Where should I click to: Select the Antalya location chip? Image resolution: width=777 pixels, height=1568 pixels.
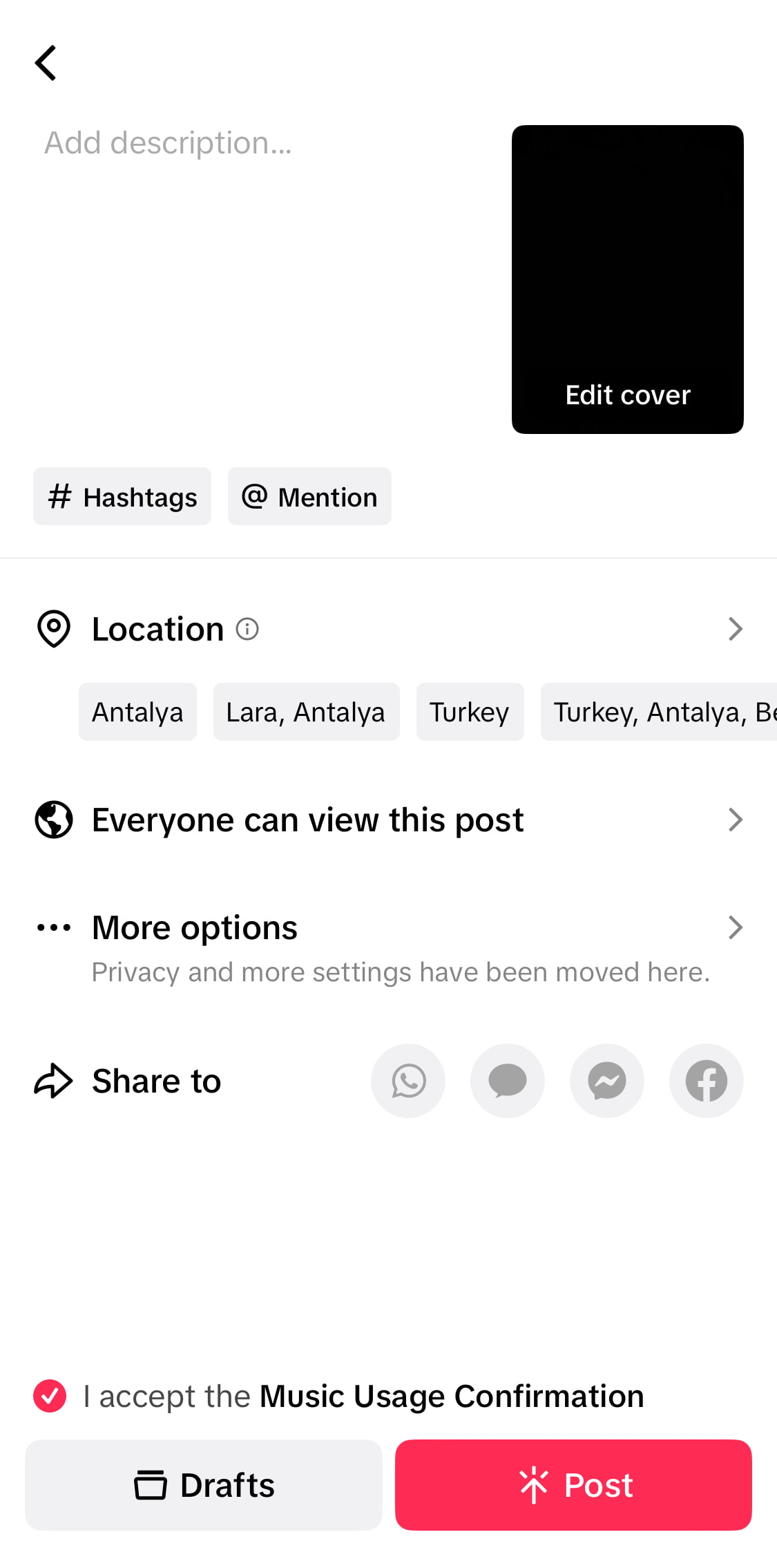coord(137,712)
